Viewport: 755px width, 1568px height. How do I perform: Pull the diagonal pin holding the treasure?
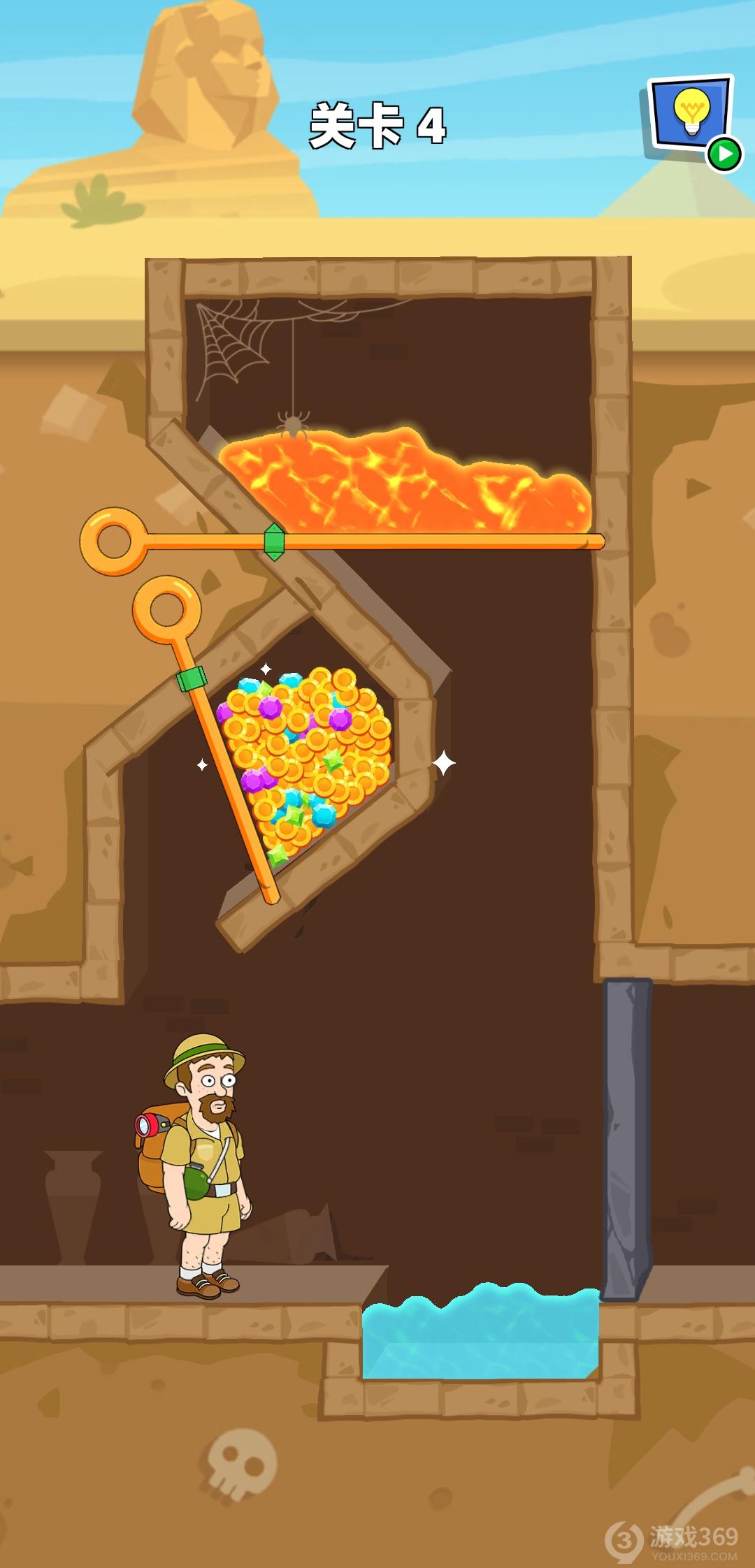click(166, 609)
